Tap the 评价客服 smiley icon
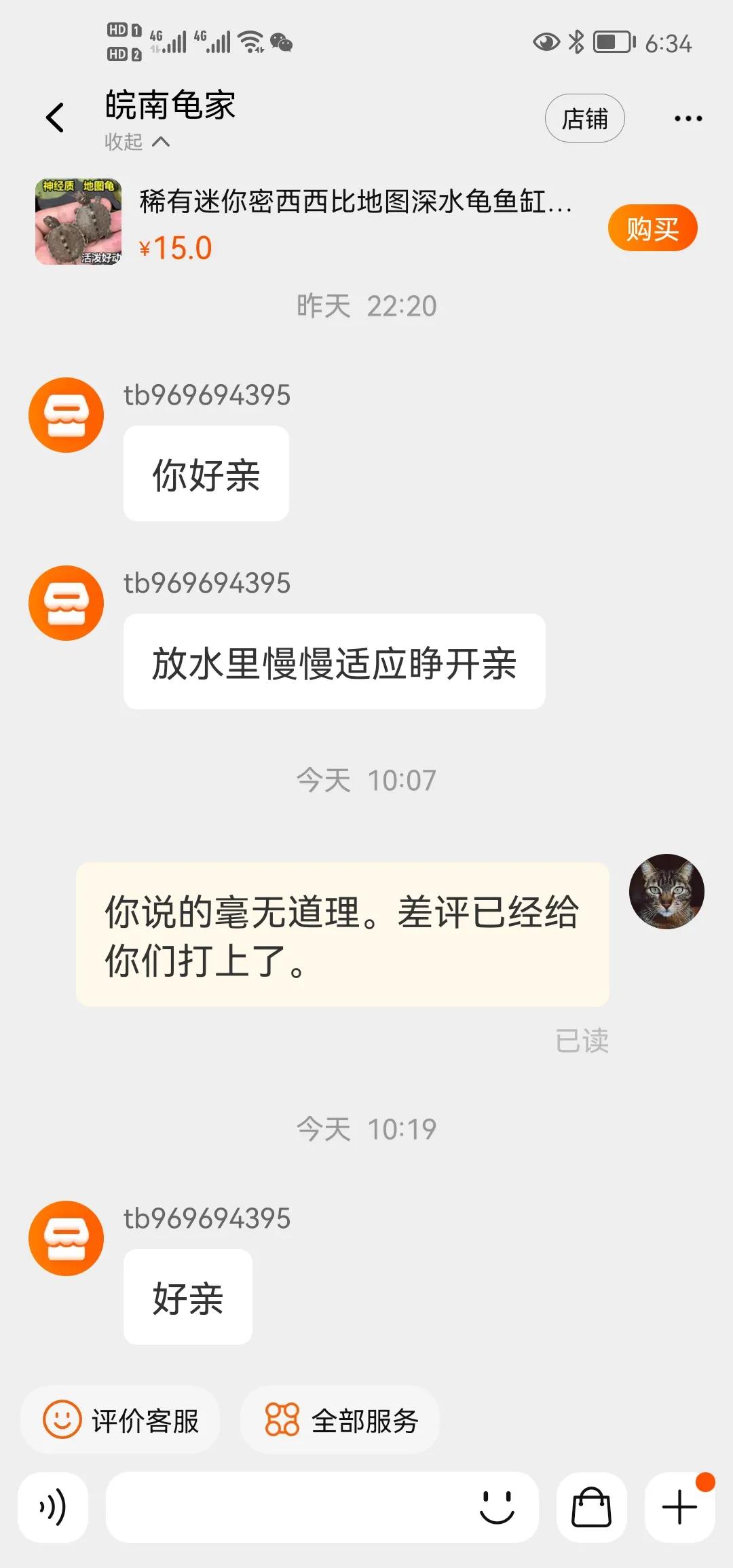733x1568 pixels. pyautogui.click(x=63, y=1418)
